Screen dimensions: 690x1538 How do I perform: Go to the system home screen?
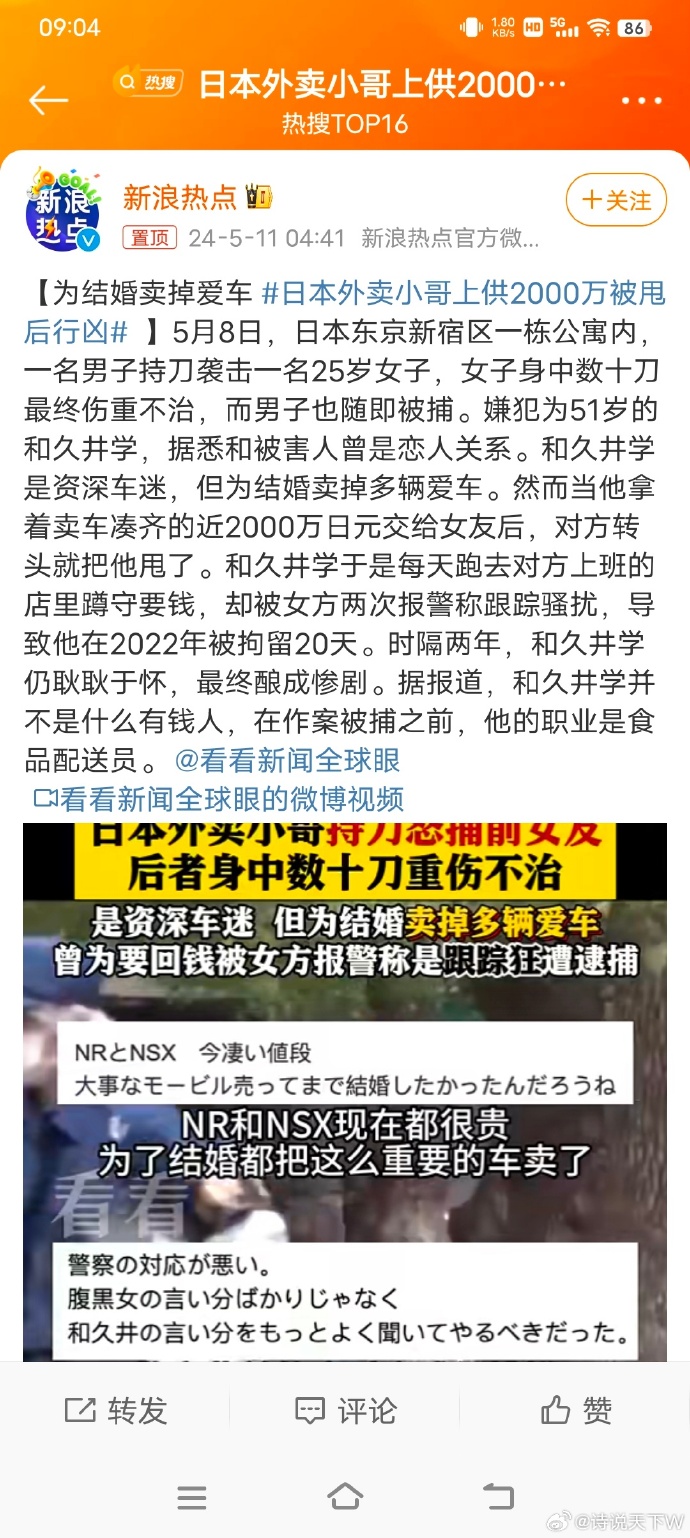[x=345, y=1496]
